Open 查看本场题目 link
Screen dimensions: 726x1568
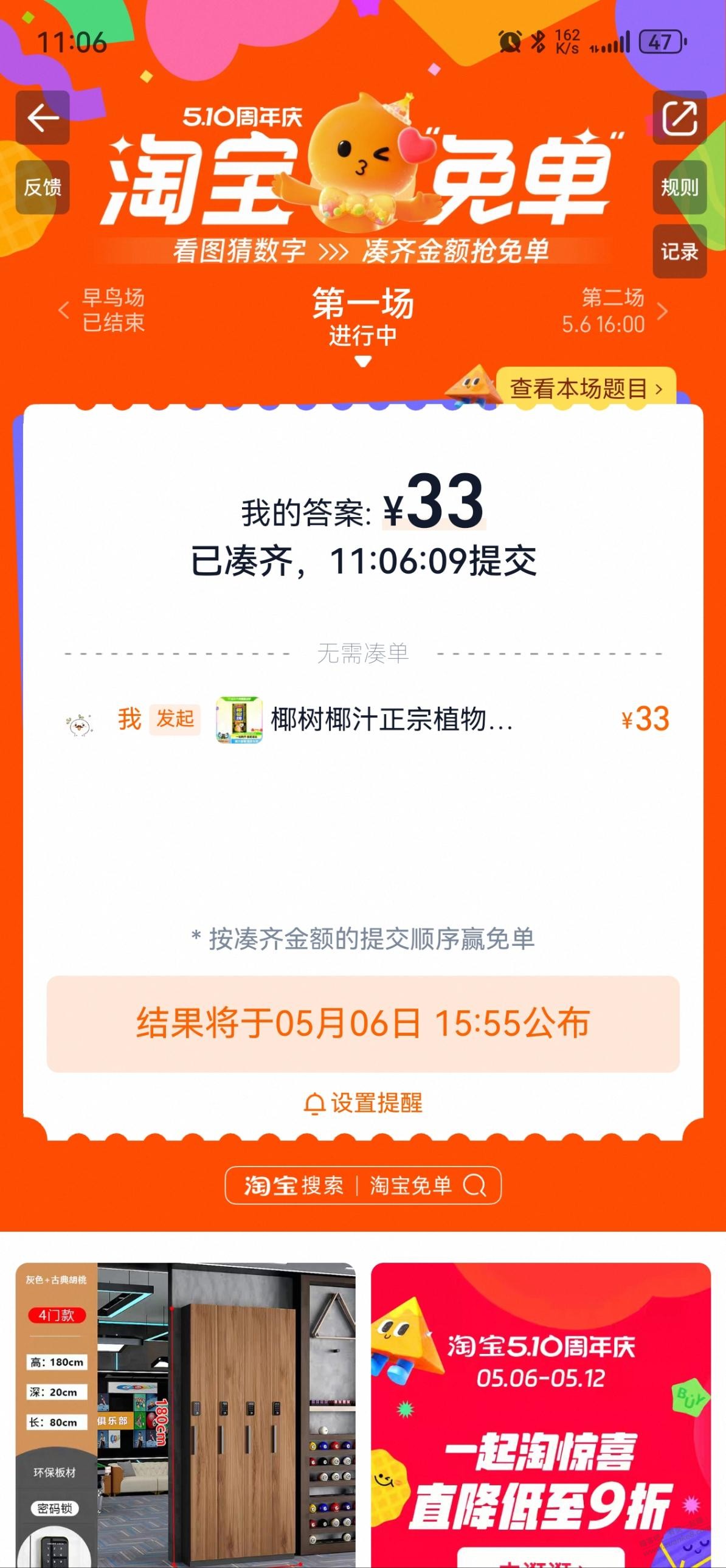584,387
